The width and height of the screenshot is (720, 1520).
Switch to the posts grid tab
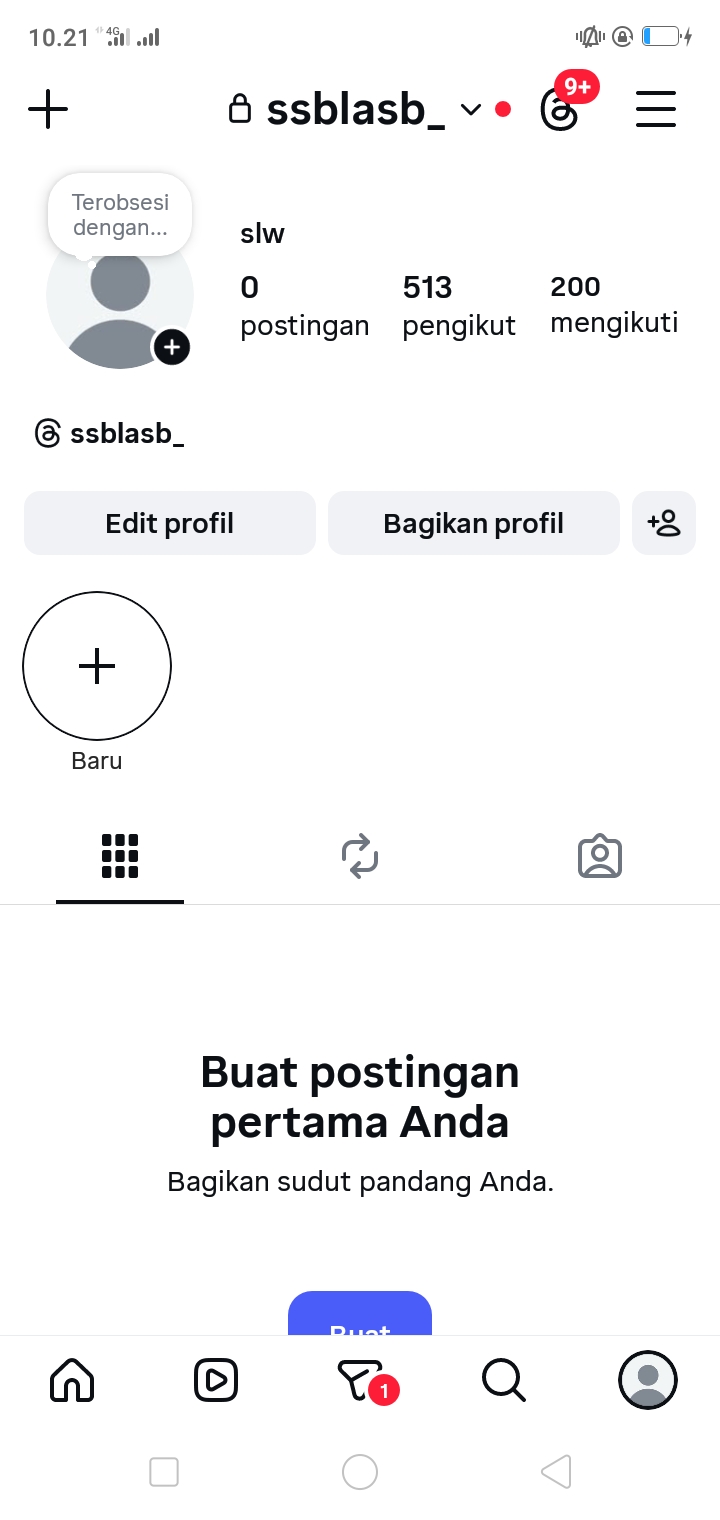pyautogui.click(x=120, y=857)
